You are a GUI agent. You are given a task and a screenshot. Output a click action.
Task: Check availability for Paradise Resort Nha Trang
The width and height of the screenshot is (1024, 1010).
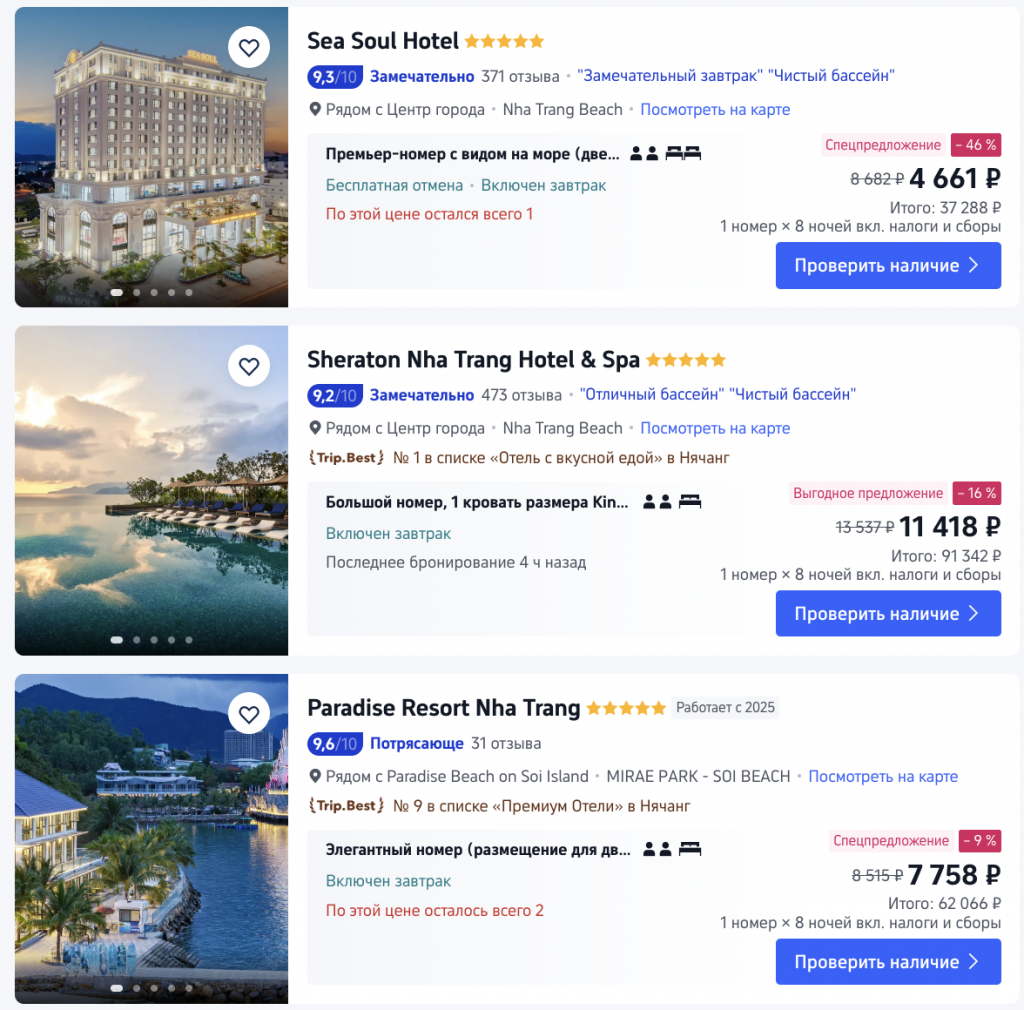pyautogui.click(x=888, y=962)
